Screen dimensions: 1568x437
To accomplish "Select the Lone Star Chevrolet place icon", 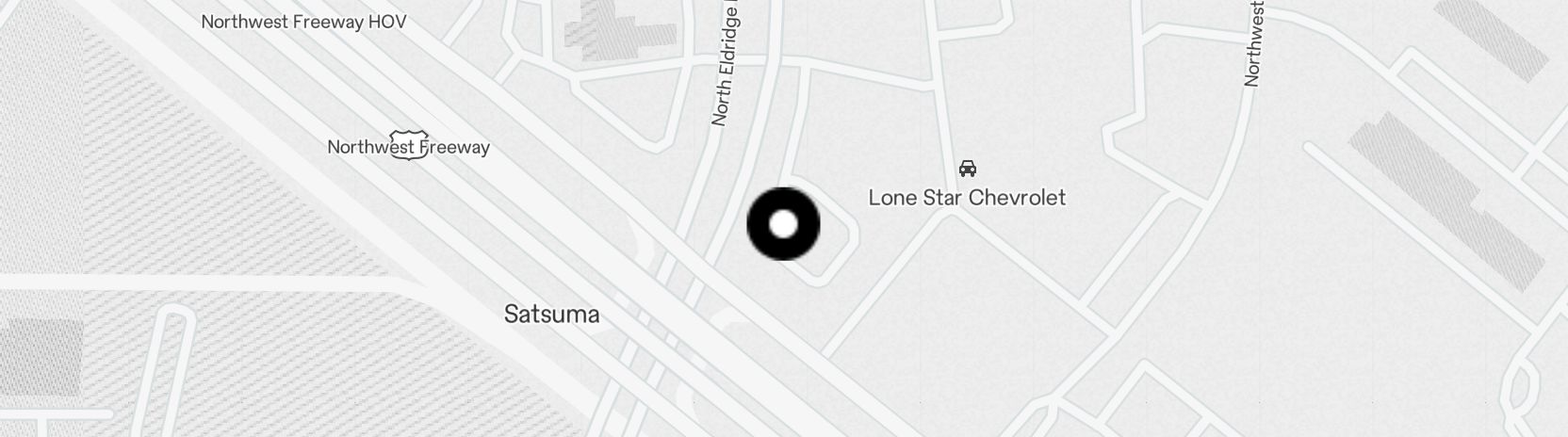I will [x=967, y=169].
